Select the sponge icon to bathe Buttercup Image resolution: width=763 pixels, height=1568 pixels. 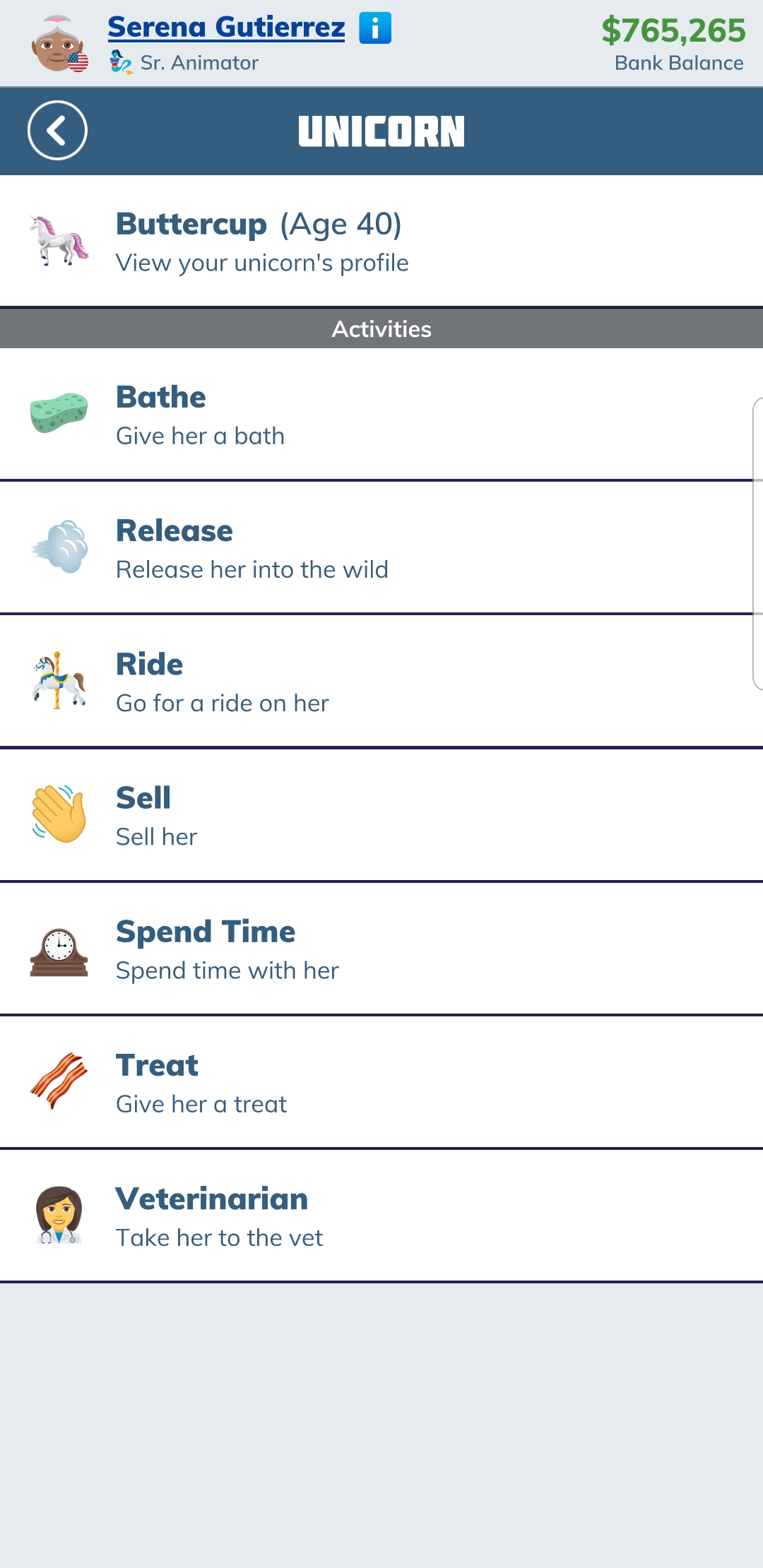point(58,415)
